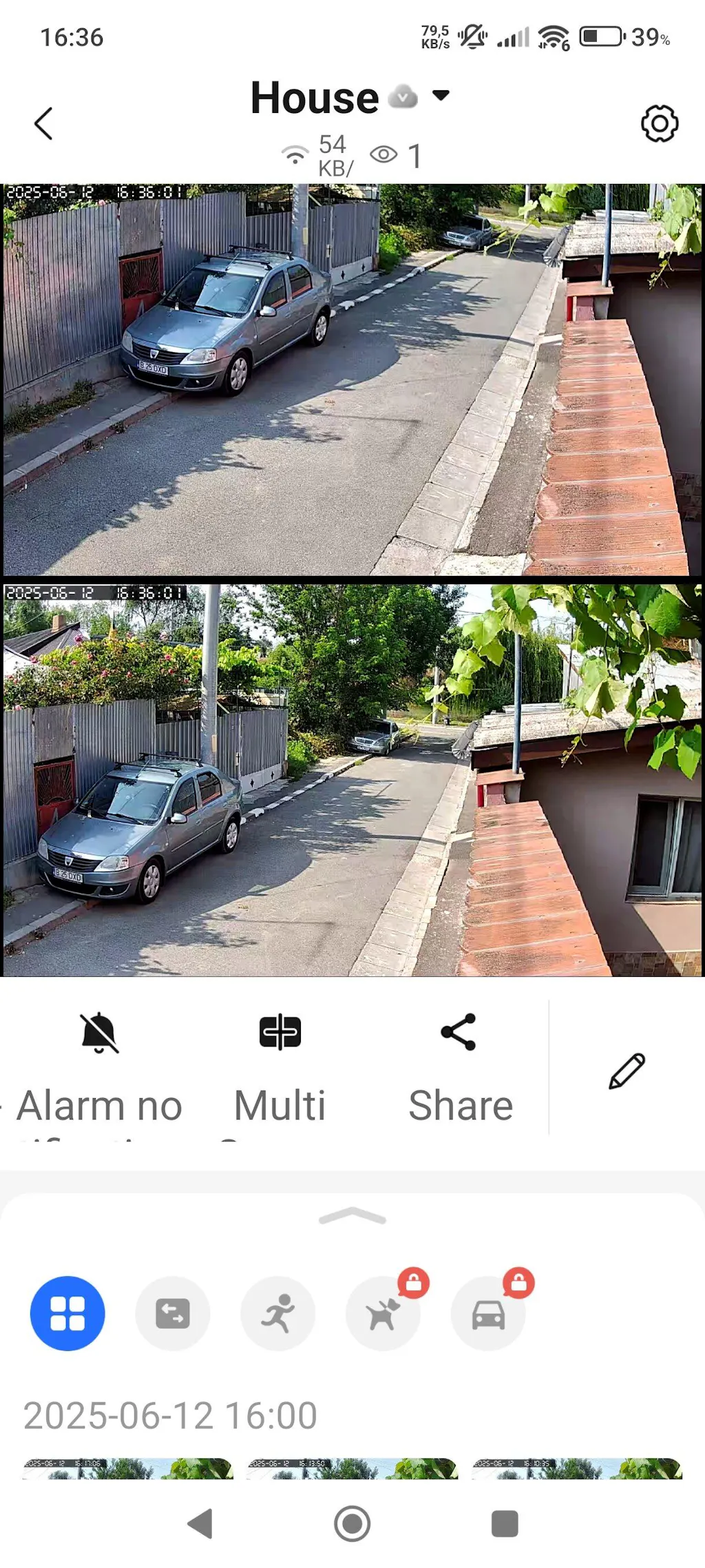The width and height of the screenshot is (705, 1568).
Task: Open Multi screen view
Action: tap(280, 1033)
